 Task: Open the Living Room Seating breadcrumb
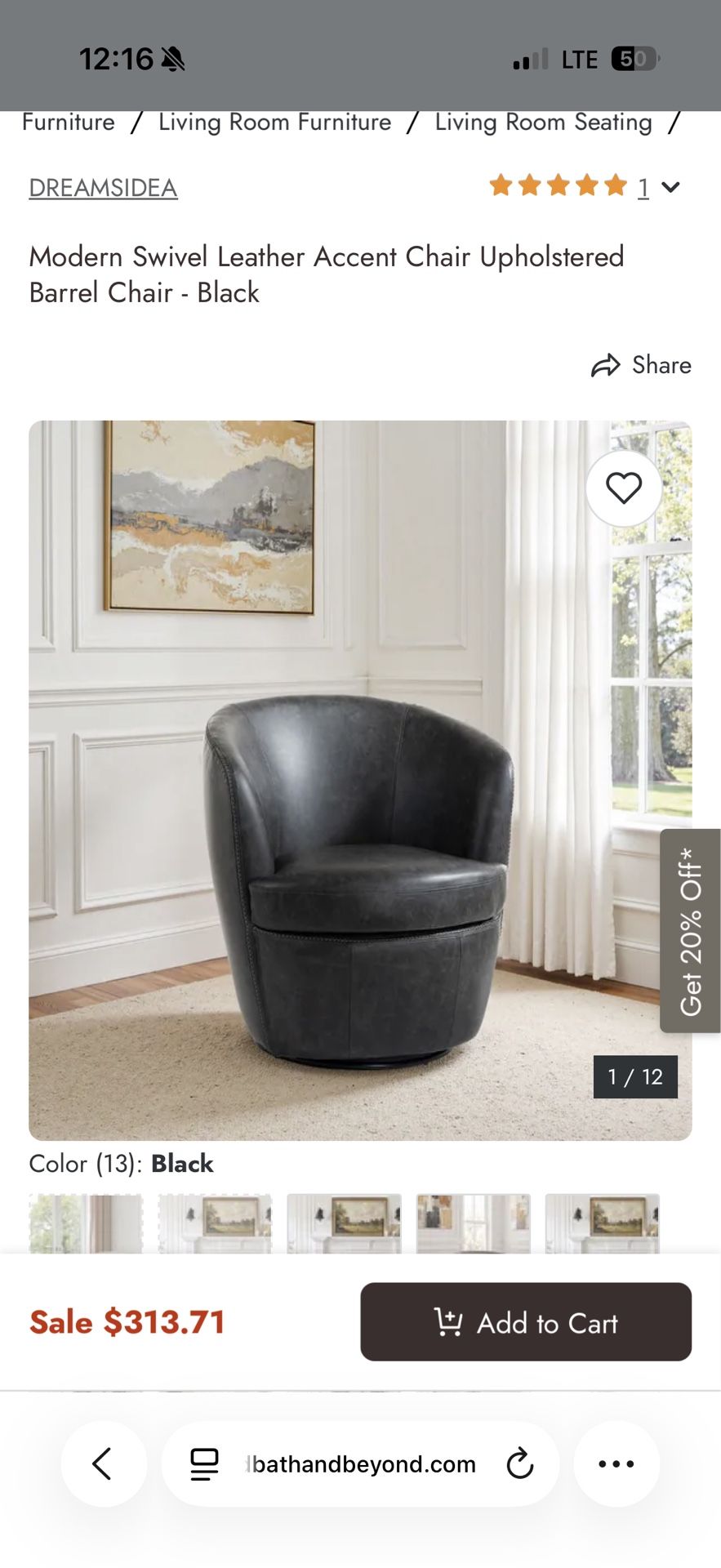[x=542, y=122]
